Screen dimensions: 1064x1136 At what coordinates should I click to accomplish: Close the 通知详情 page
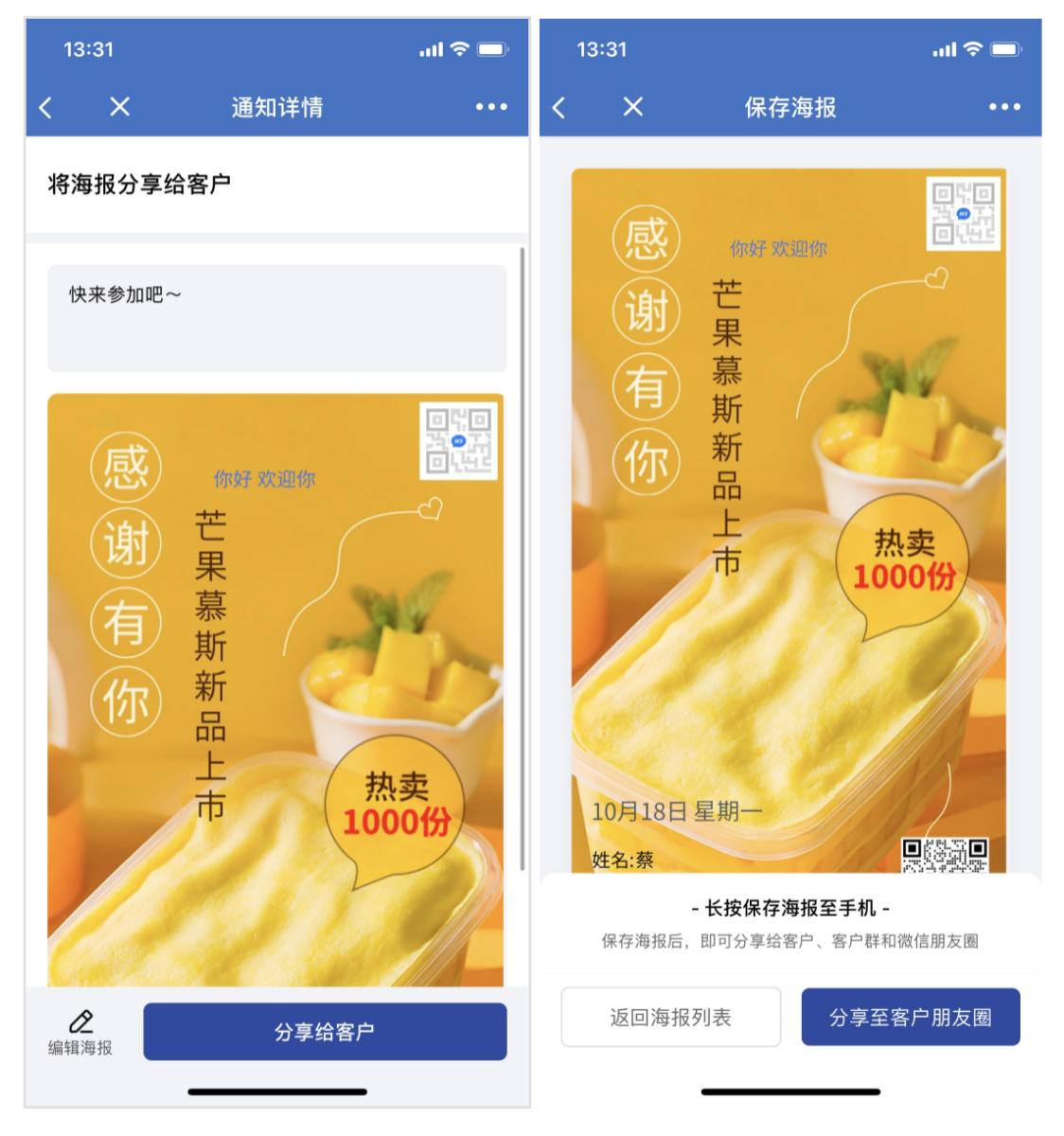pyautogui.click(x=119, y=107)
